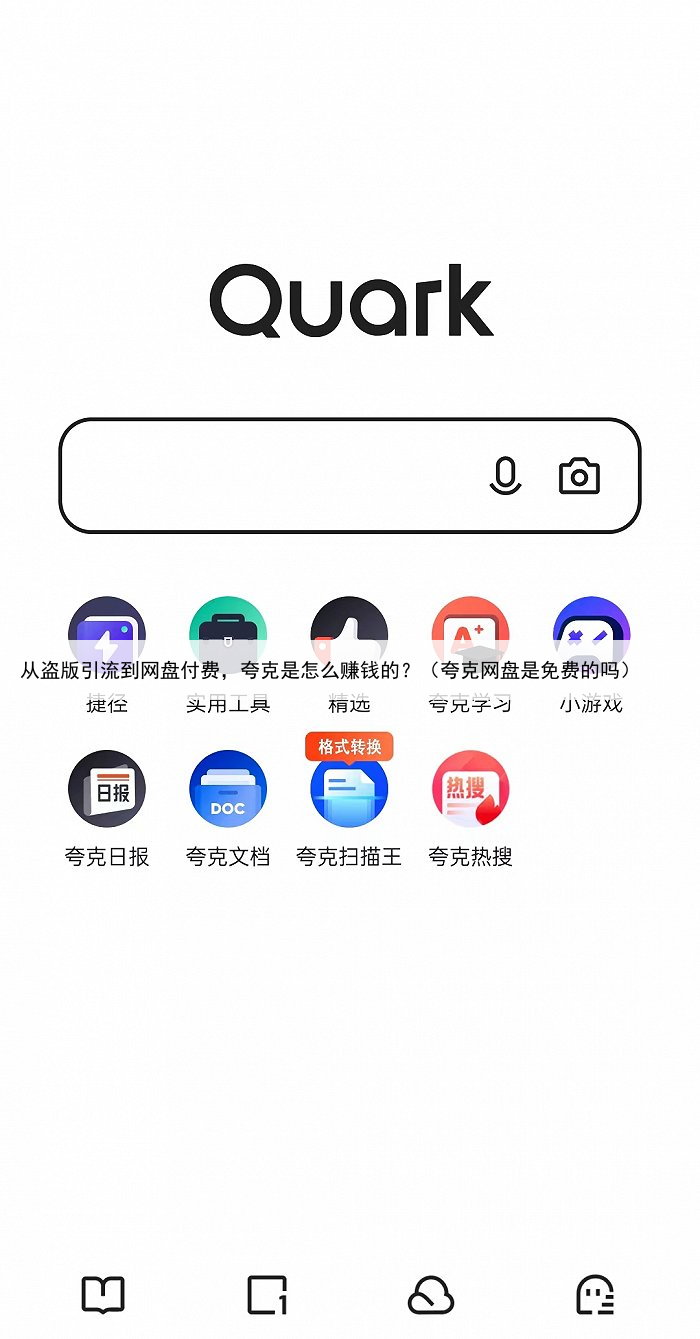Screen dimensions: 700x1339
Task: Open the 精选 section
Action: coord(349,636)
